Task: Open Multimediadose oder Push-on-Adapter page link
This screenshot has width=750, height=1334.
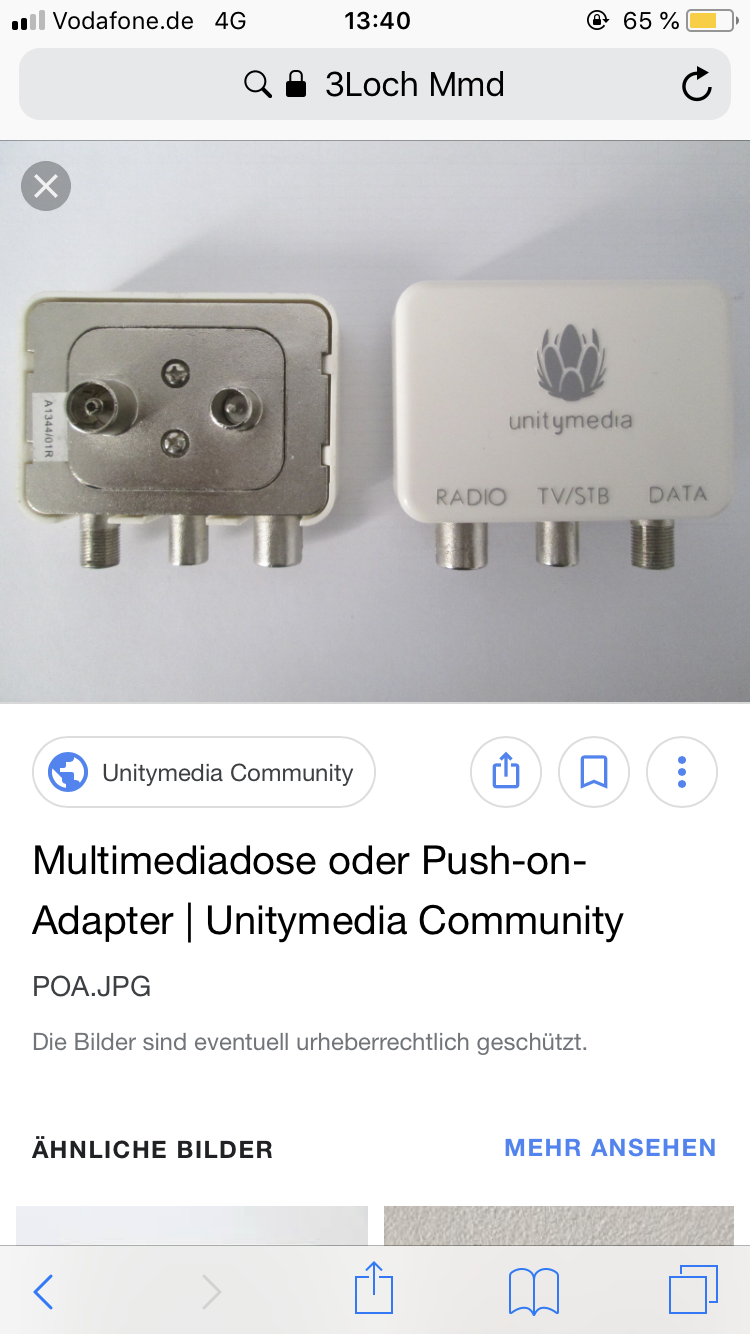Action: (x=328, y=890)
